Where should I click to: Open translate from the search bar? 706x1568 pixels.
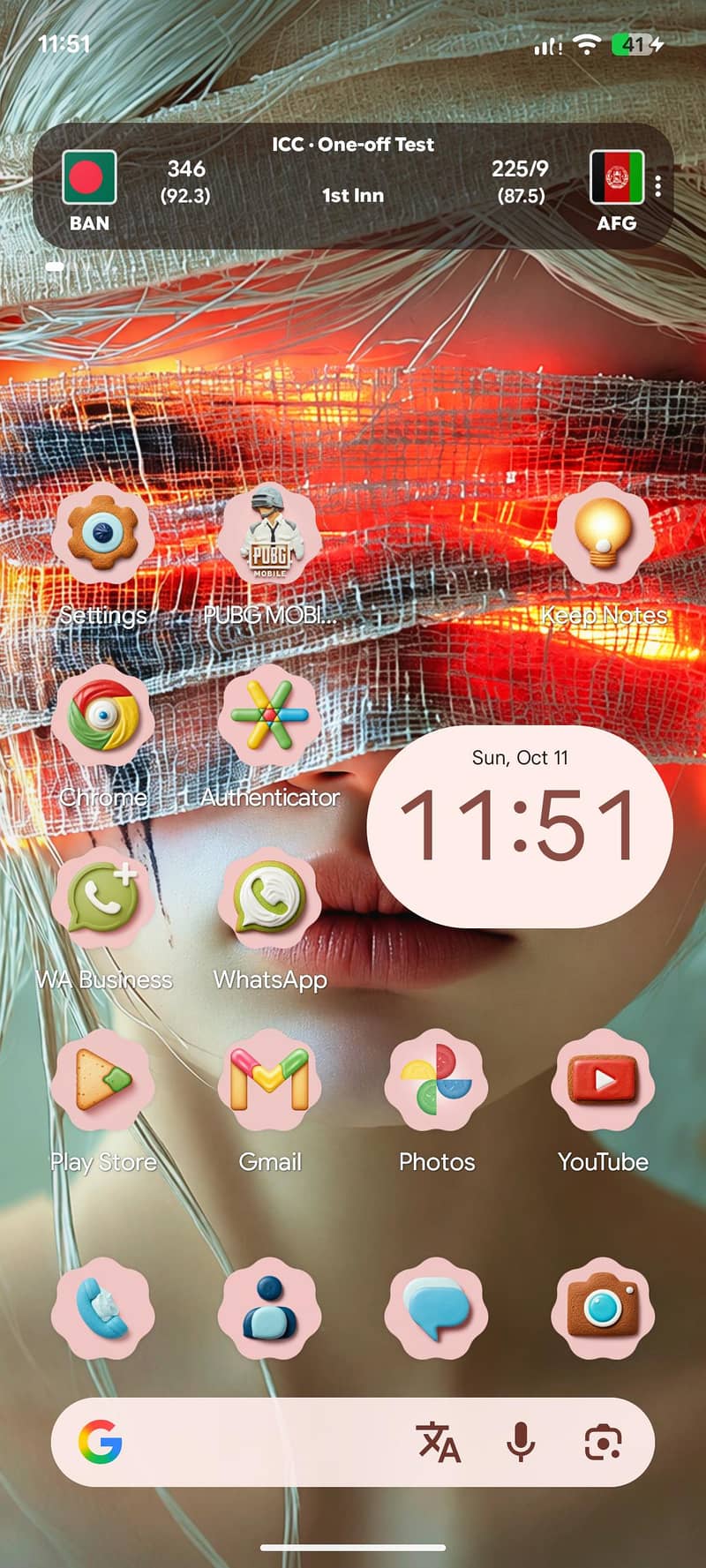[439, 1443]
